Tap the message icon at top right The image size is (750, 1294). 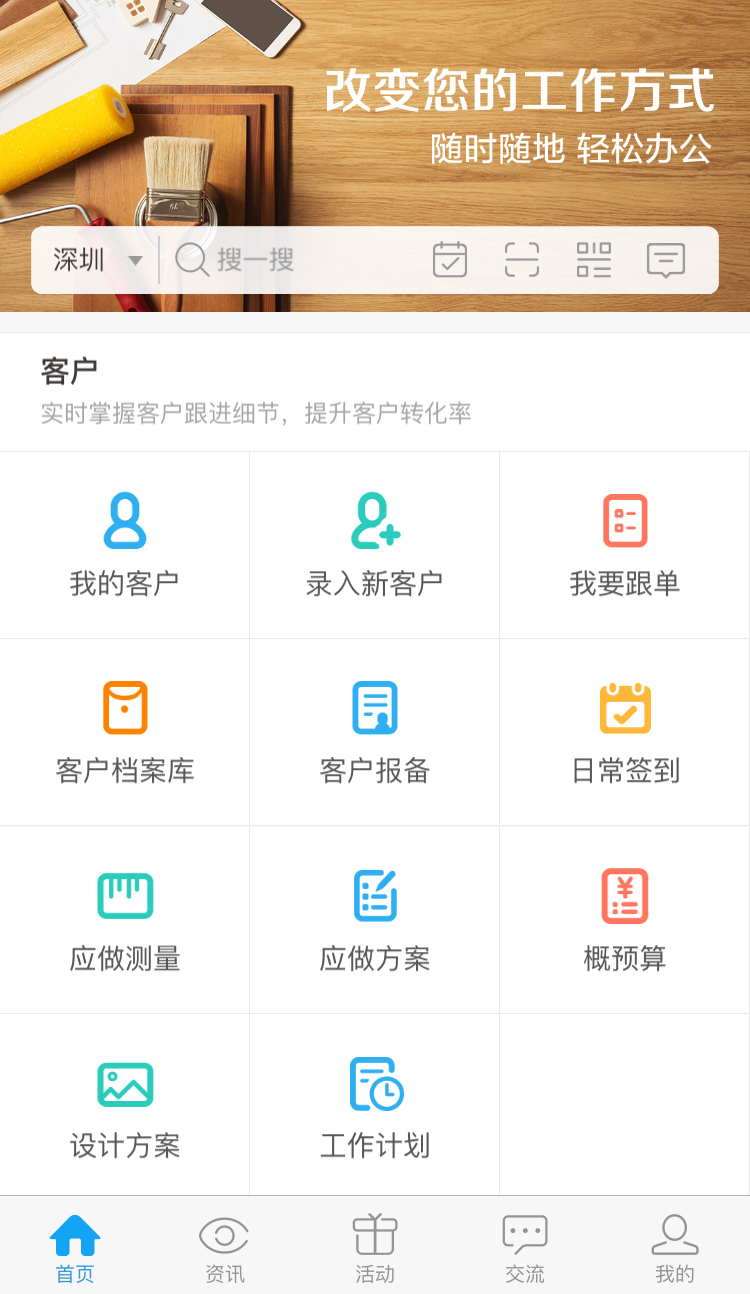pyautogui.click(x=666, y=259)
